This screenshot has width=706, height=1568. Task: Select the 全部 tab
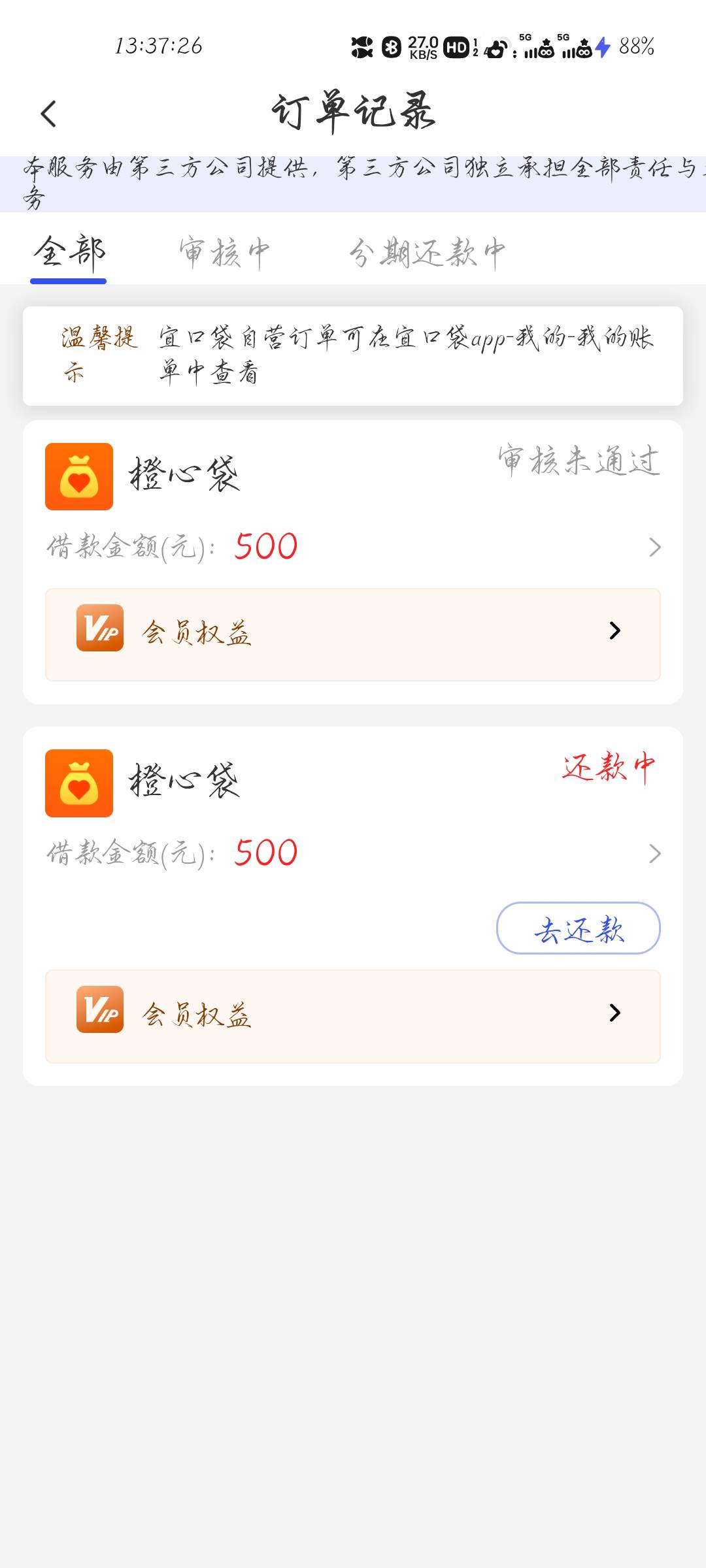pyautogui.click(x=69, y=253)
